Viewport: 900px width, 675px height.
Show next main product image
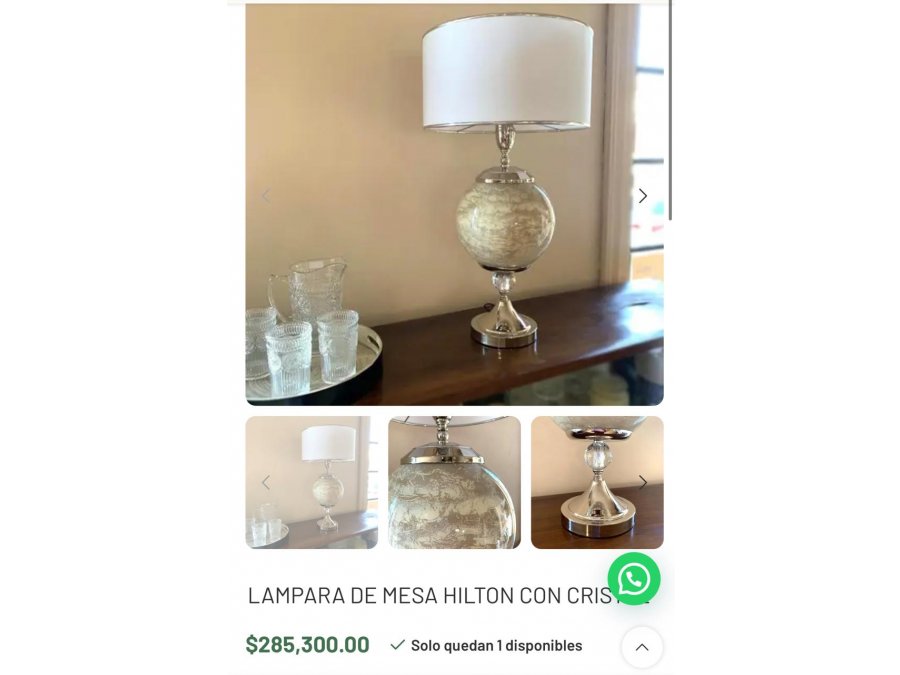tap(643, 196)
